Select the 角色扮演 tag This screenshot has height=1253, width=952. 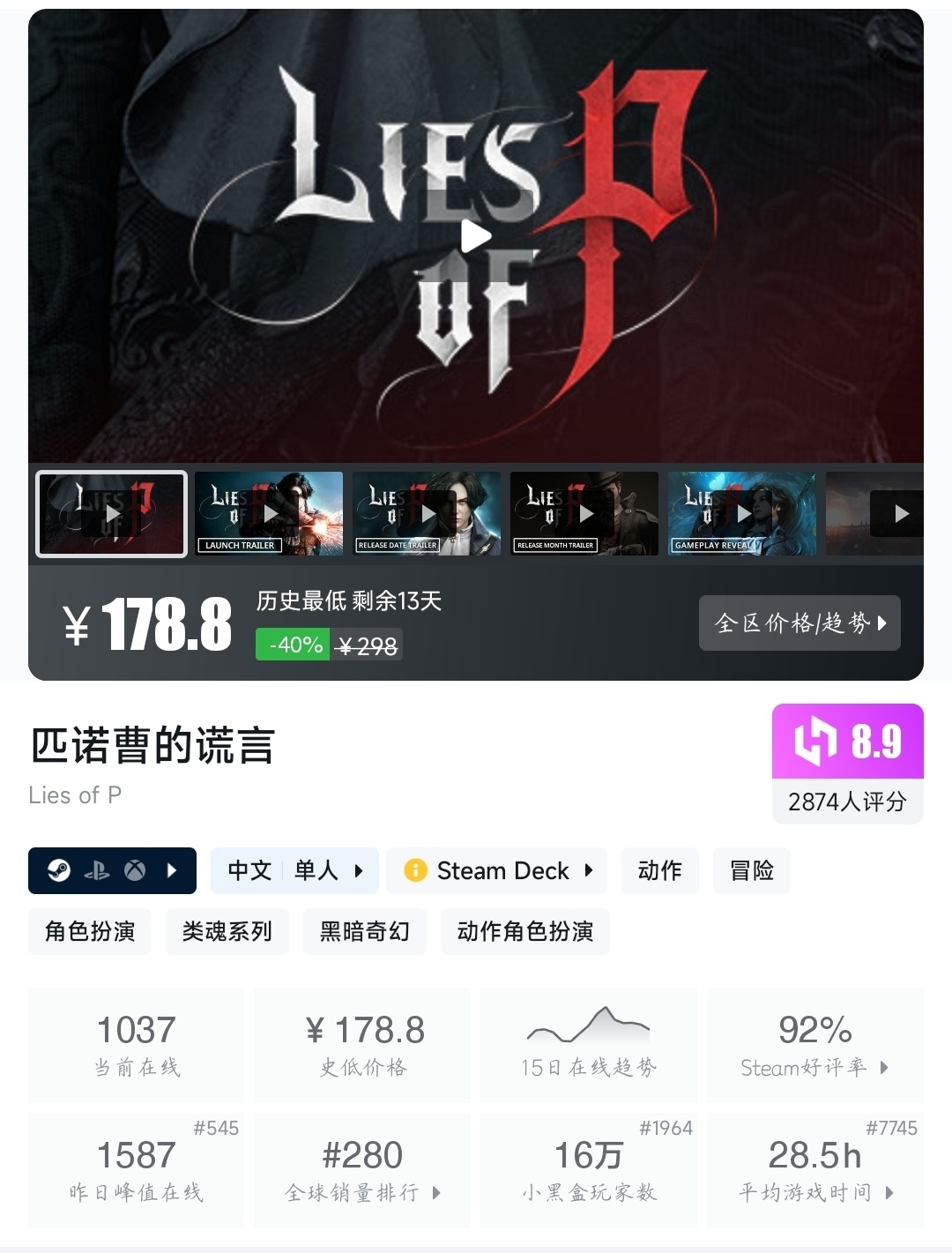click(90, 932)
